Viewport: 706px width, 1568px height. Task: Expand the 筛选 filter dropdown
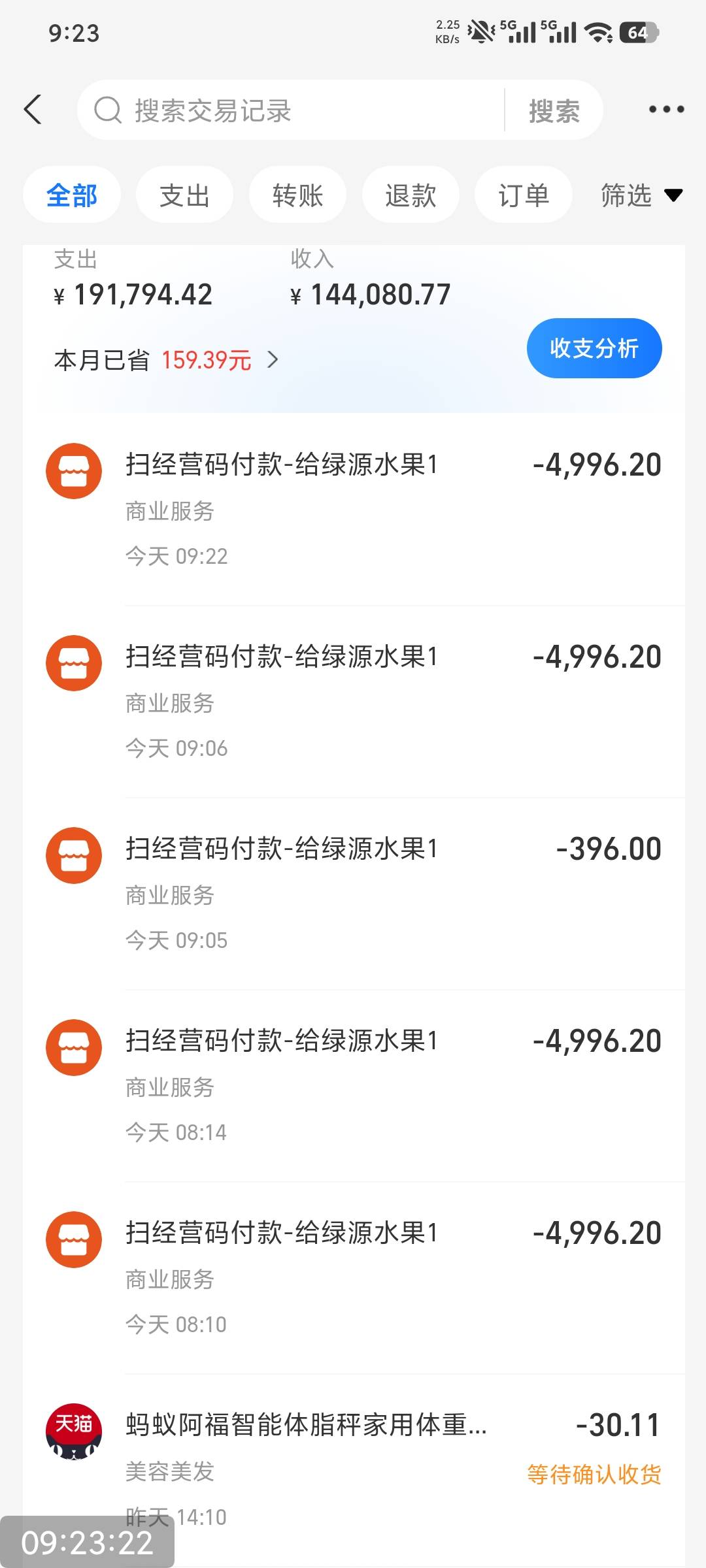(641, 195)
